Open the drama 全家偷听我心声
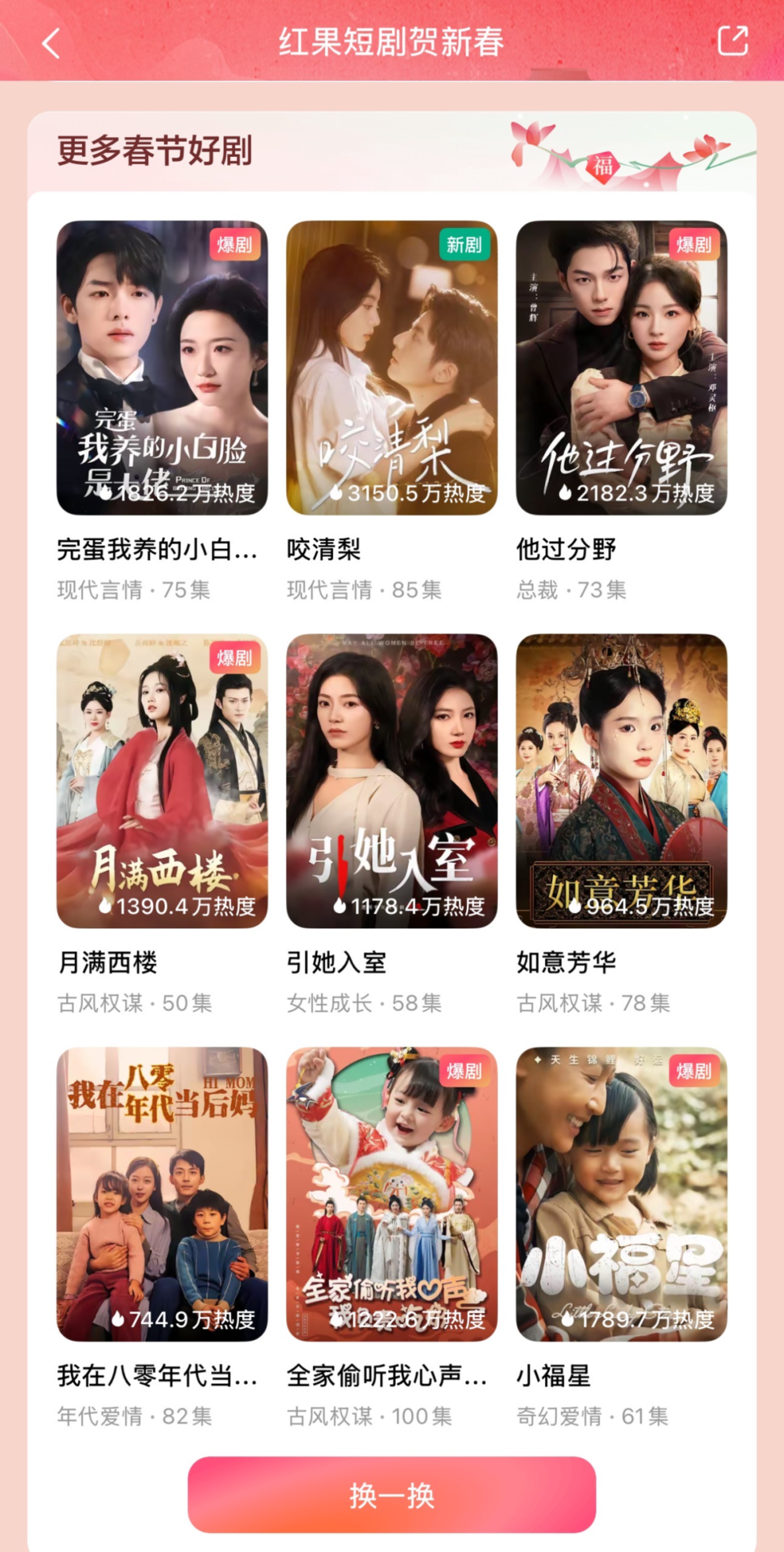 pos(391,1194)
